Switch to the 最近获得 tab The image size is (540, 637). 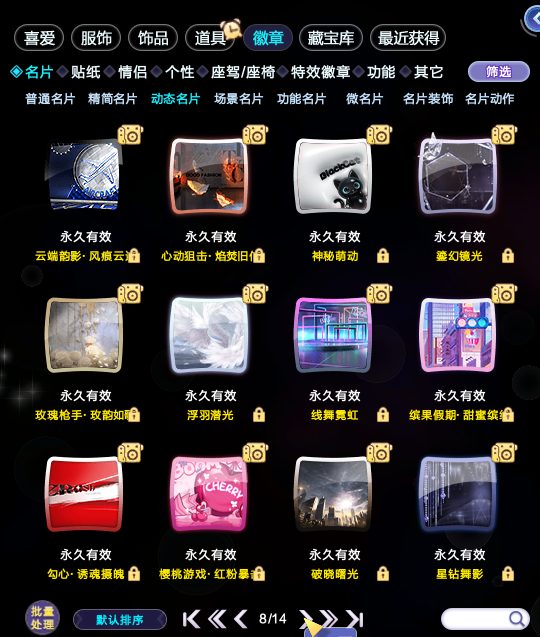[408, 38]
